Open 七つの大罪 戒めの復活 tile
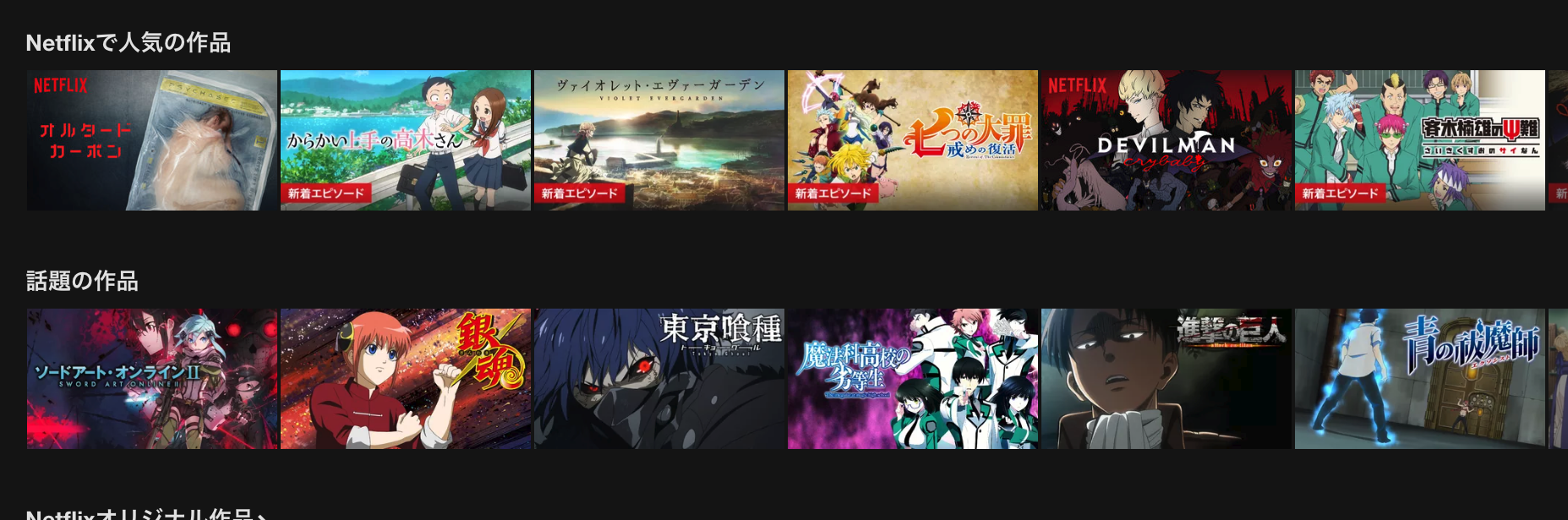The width and height of the screenshot is (1568, 520). tap(913, 140)
